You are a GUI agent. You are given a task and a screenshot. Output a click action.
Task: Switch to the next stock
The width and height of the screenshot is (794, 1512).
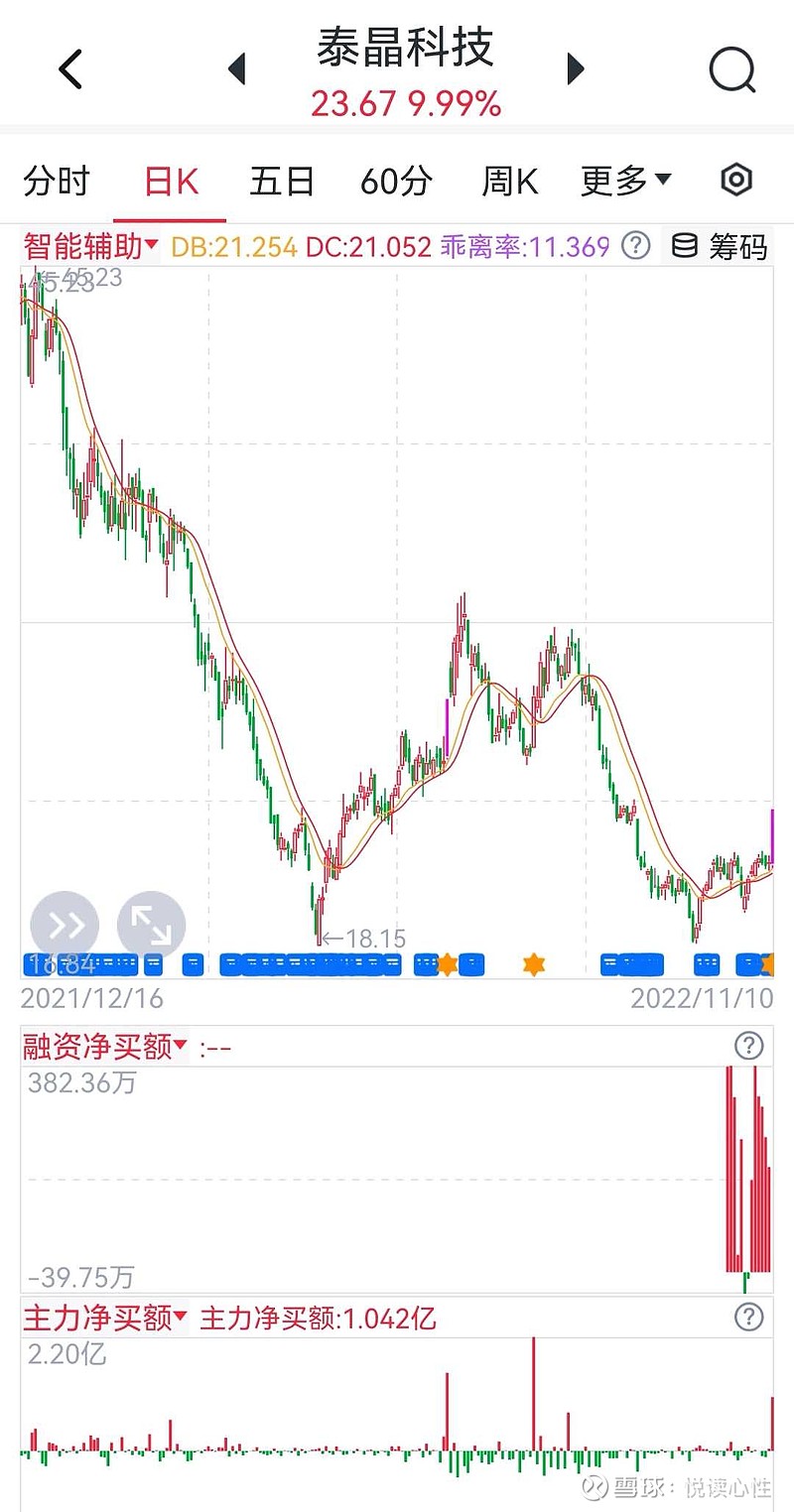click(576, 69)
